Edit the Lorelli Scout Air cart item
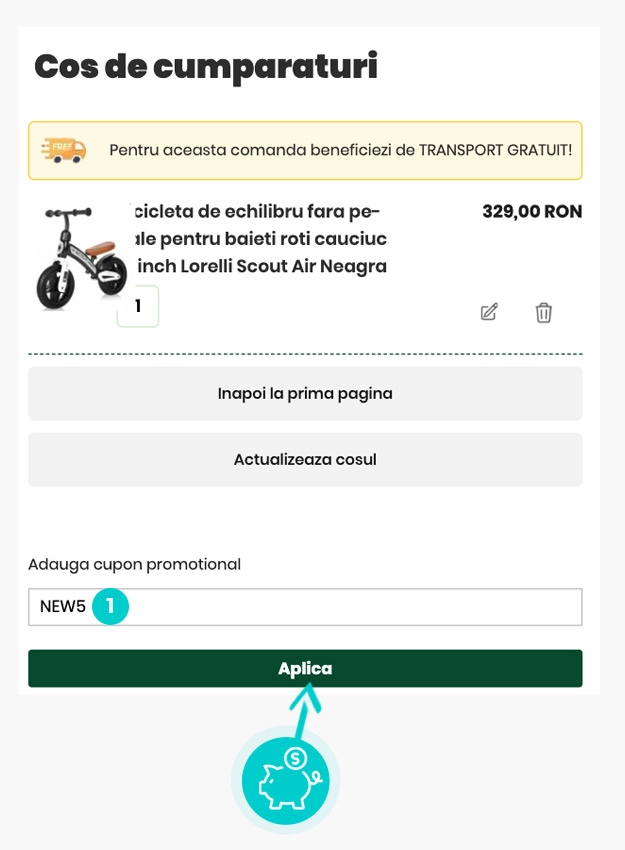625x850 pixels. (x=489, y=312)
